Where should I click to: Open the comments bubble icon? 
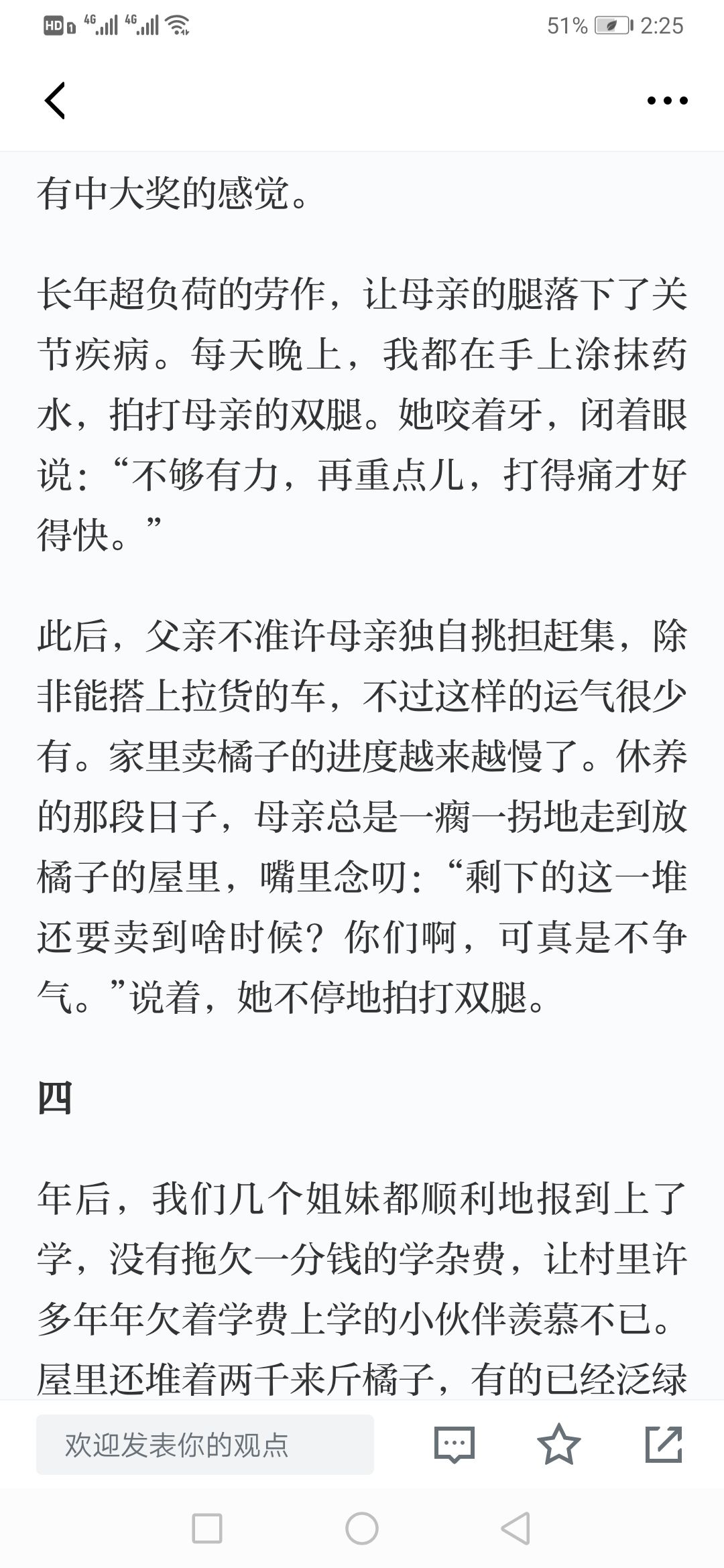[455, 1445]
